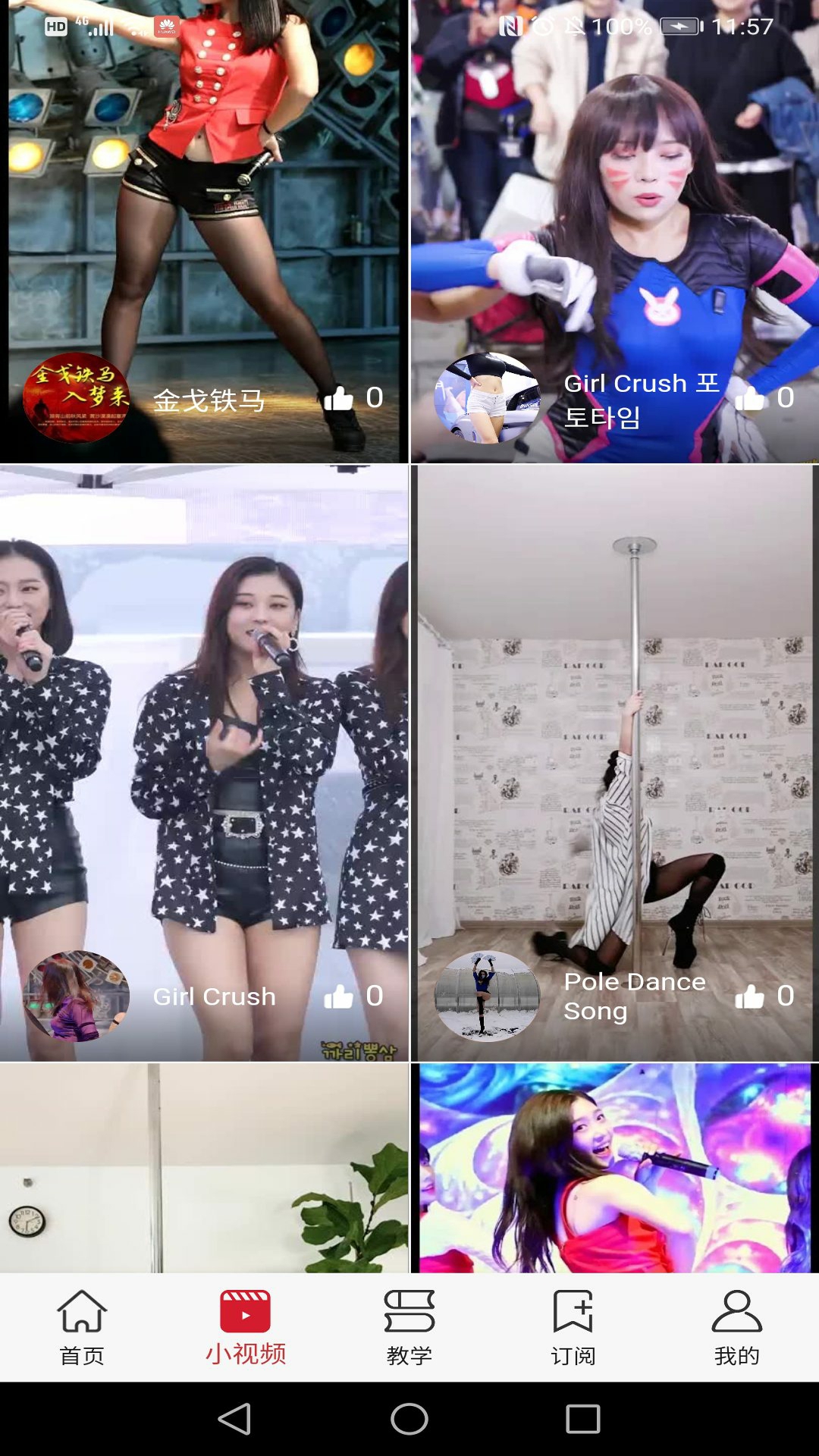Go back using the system back button

(234, 1418)
